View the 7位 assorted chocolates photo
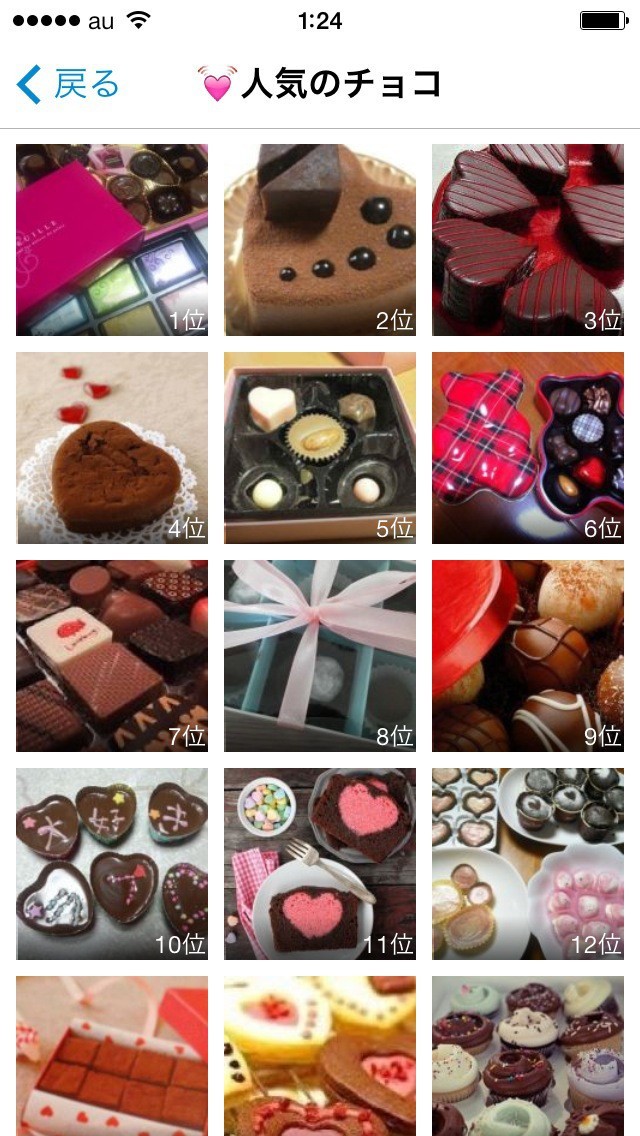 click(112, 656)
